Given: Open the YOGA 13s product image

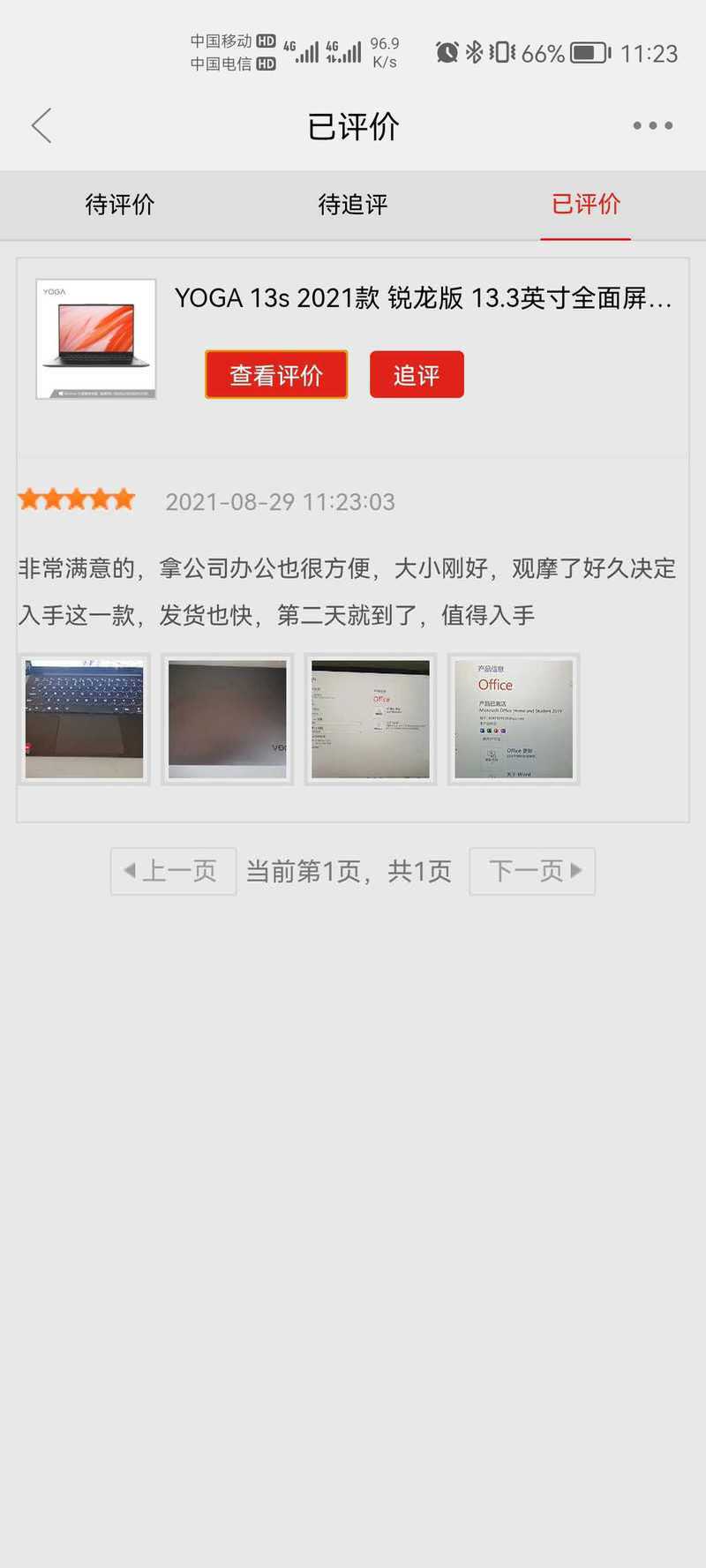Looking at the screenshot, I should click(x=96, y=339).
